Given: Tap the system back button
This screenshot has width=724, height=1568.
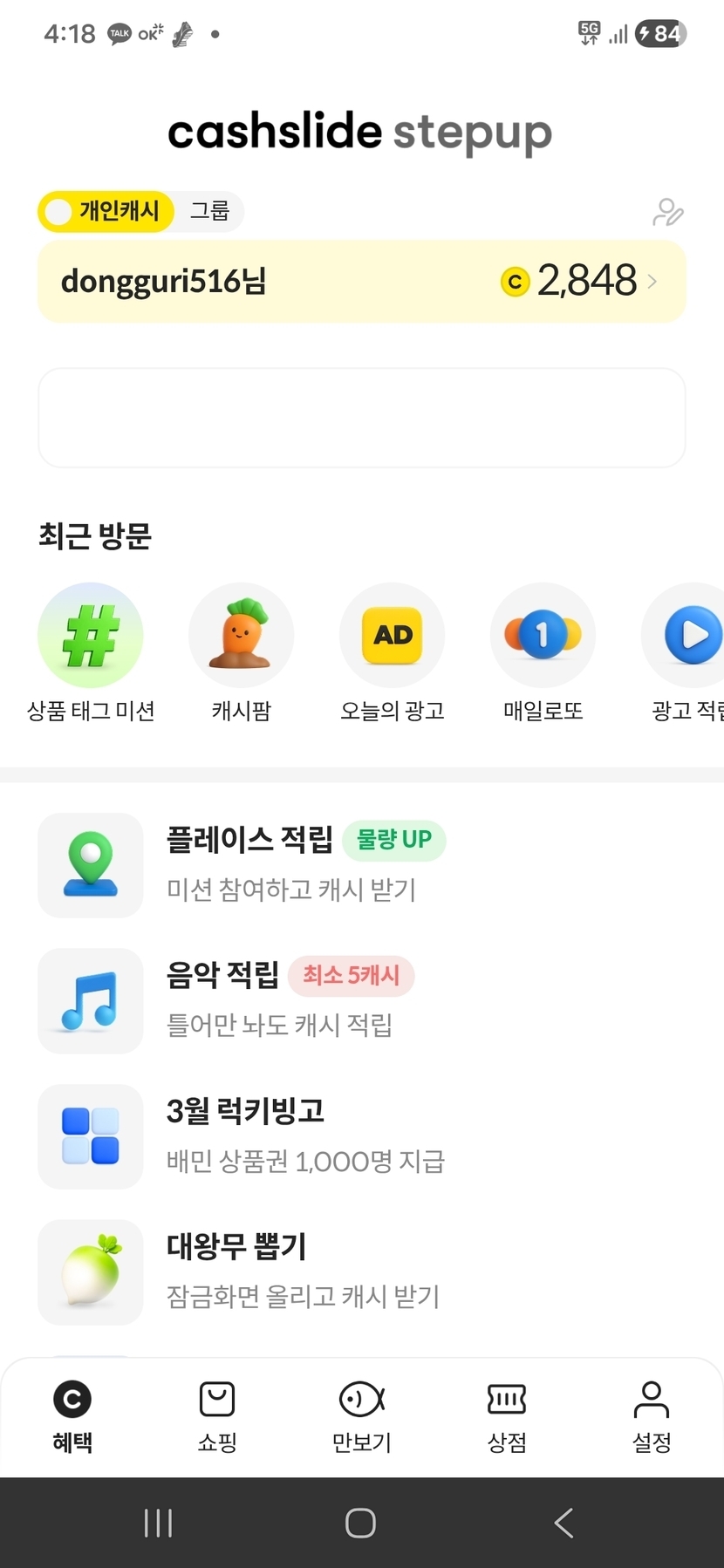Looking at the screenshot, I should coord(563,1523).
